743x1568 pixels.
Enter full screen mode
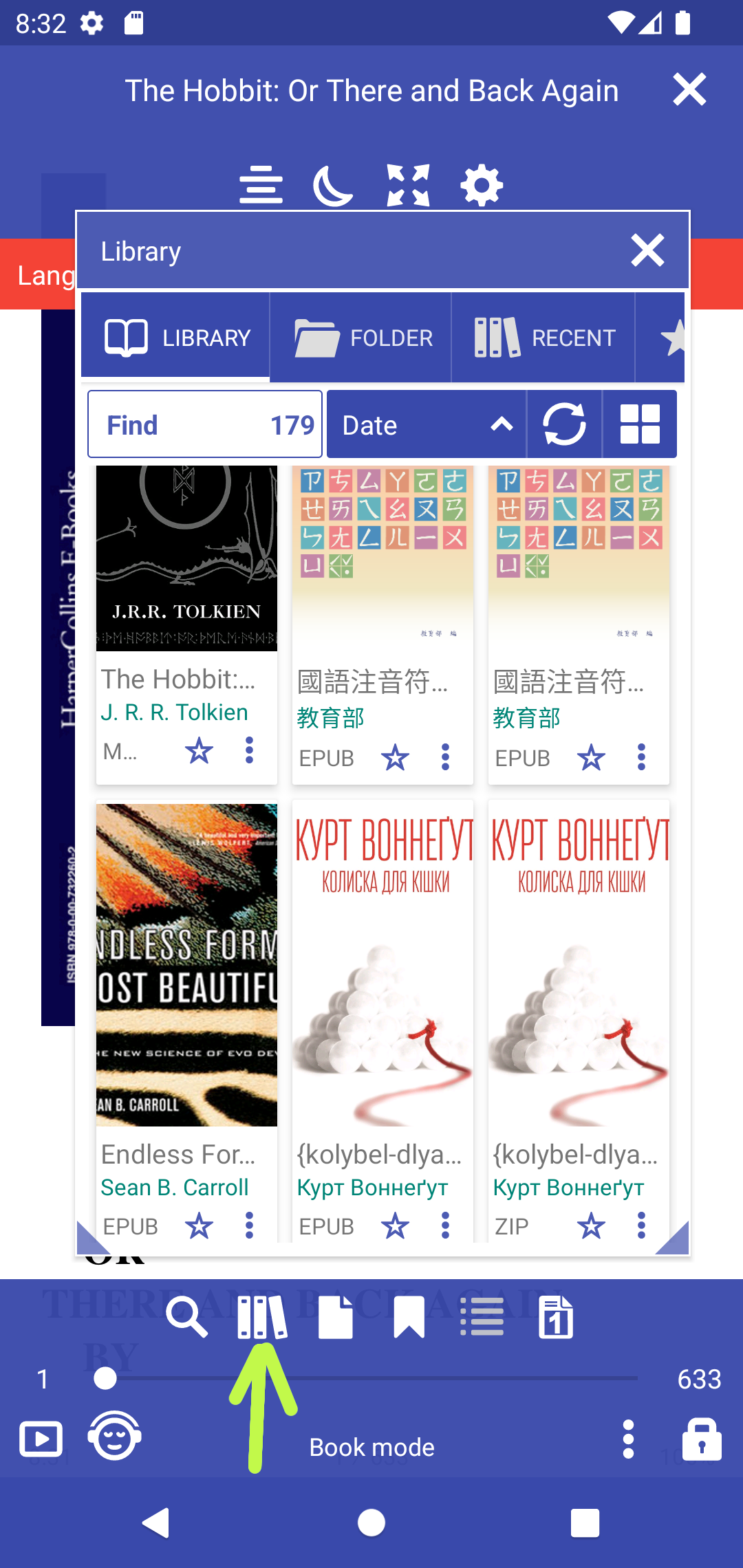click(x=408, y=185)
